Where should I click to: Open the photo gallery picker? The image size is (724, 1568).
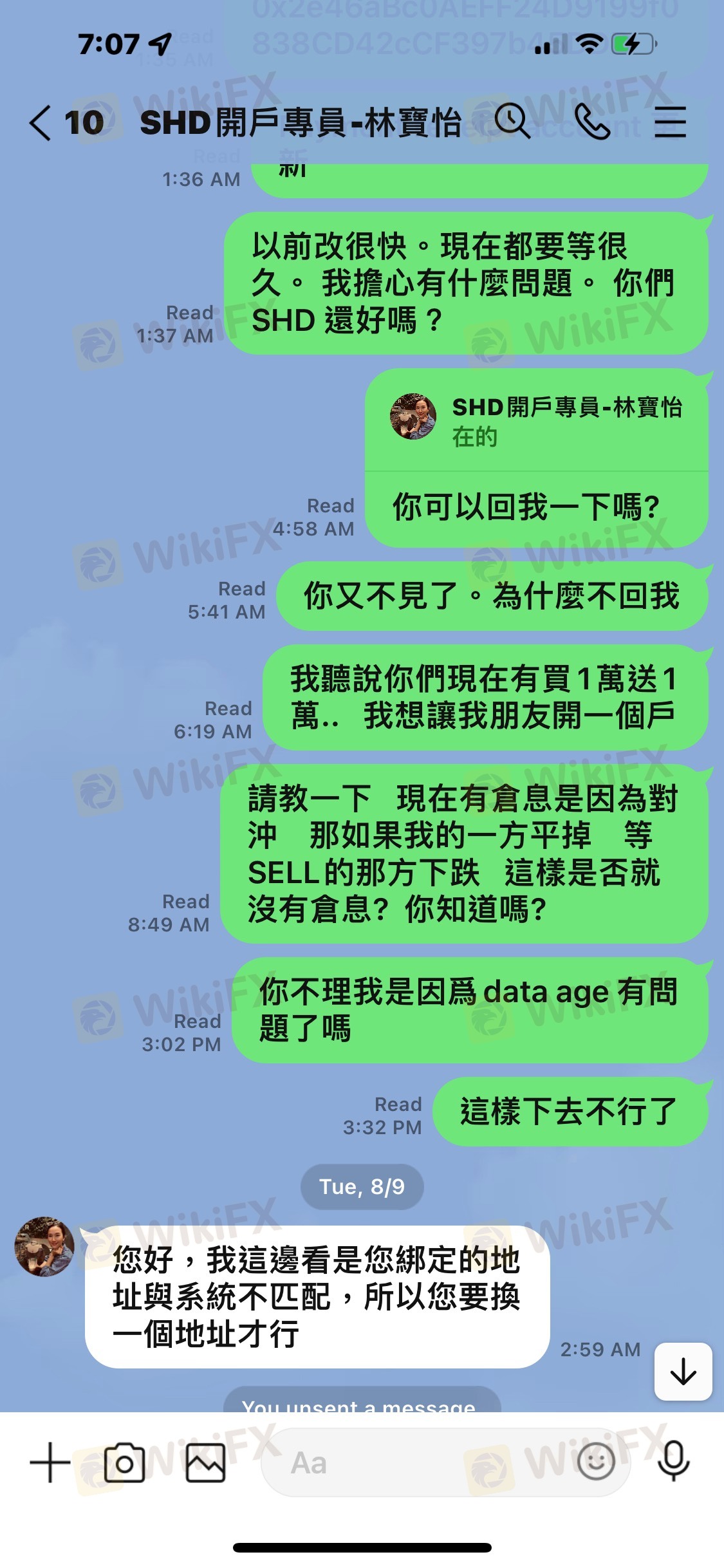205,1462
